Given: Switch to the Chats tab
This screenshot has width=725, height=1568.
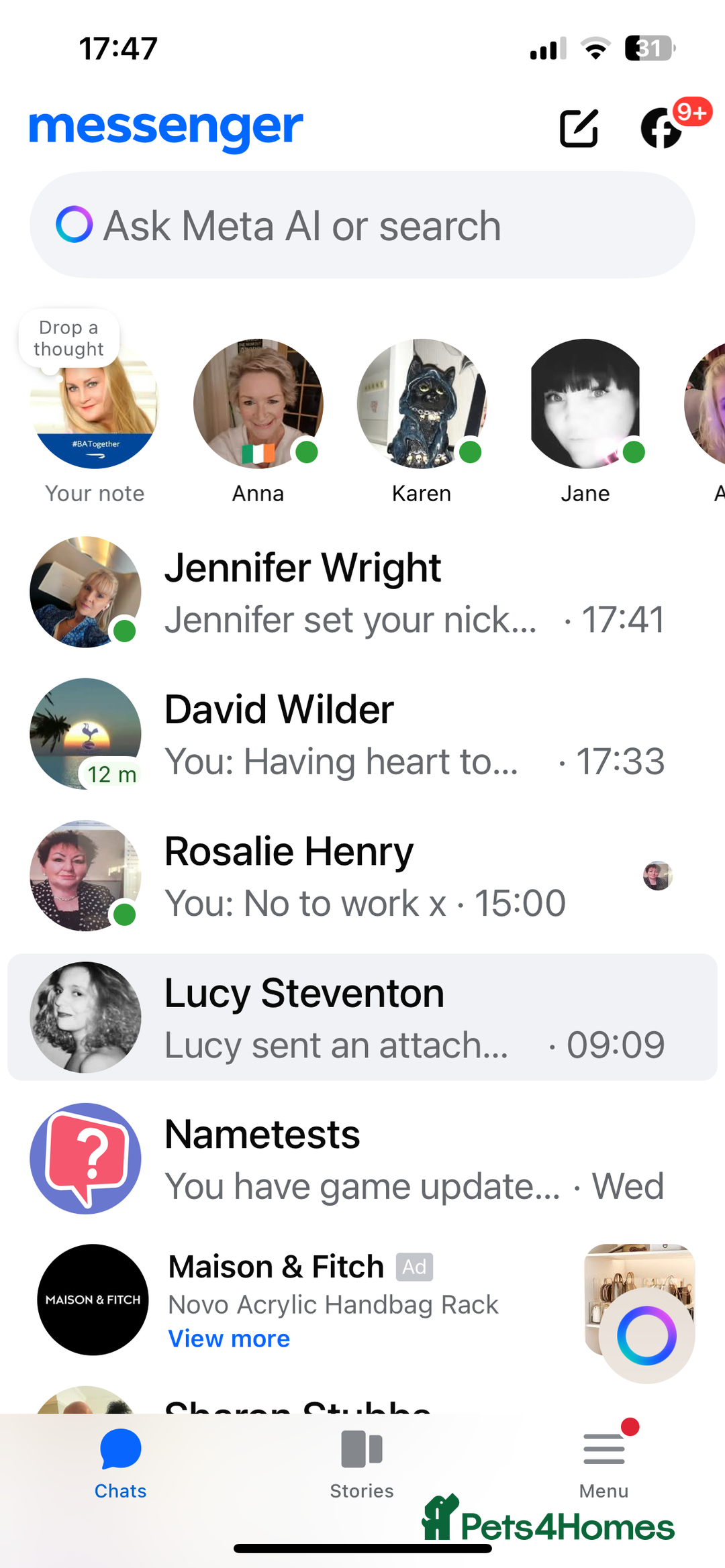Looking at the screenshot, I should pyautogui.click(x=121, y=1463).
